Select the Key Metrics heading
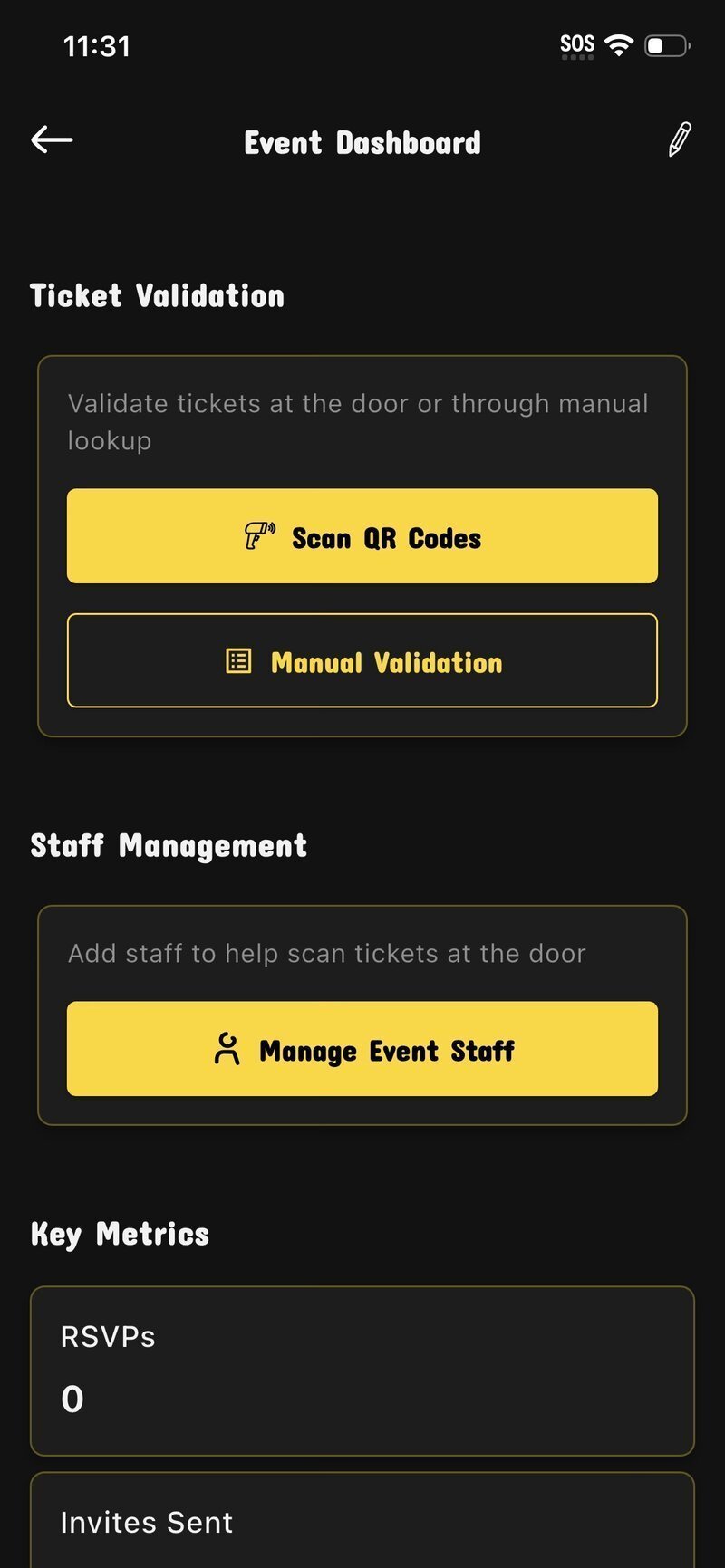The width and height of the screenshot is (725, 1568). 120,1233
